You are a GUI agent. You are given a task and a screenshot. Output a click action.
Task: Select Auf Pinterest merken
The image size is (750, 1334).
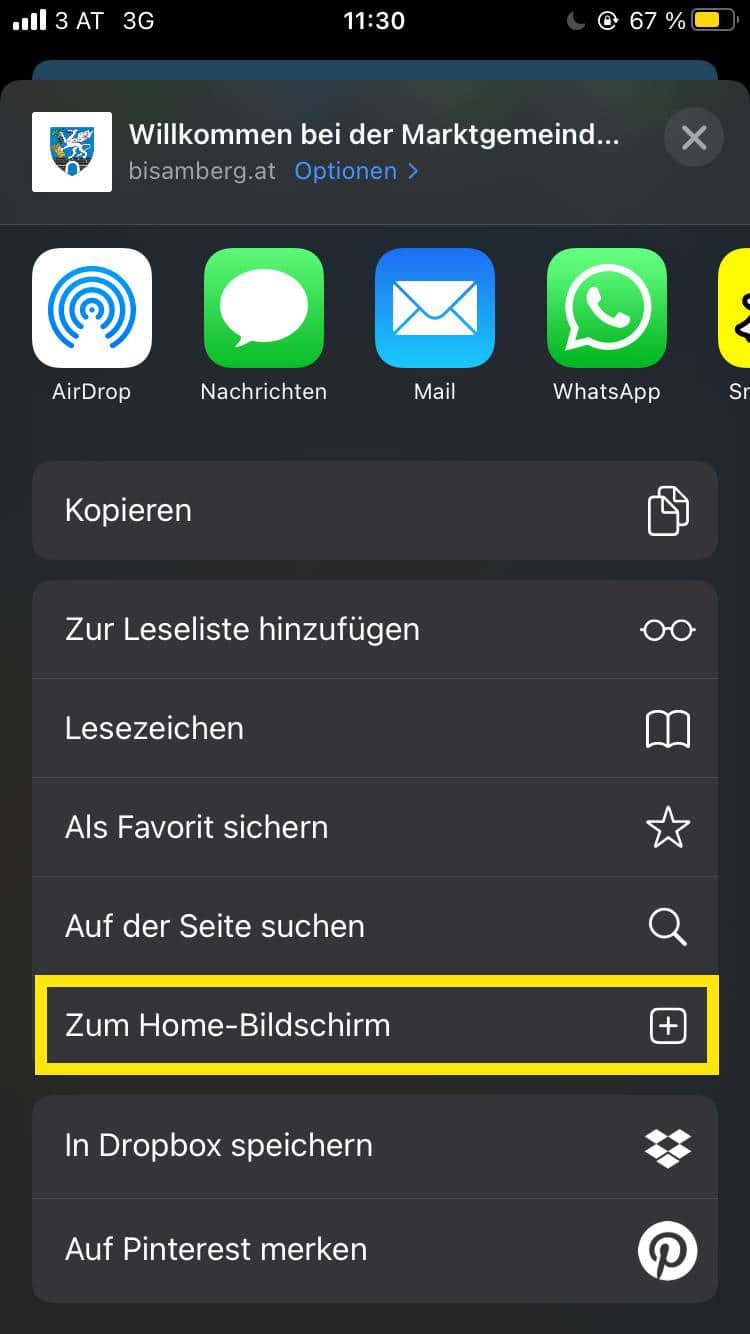click(375, 1250)
